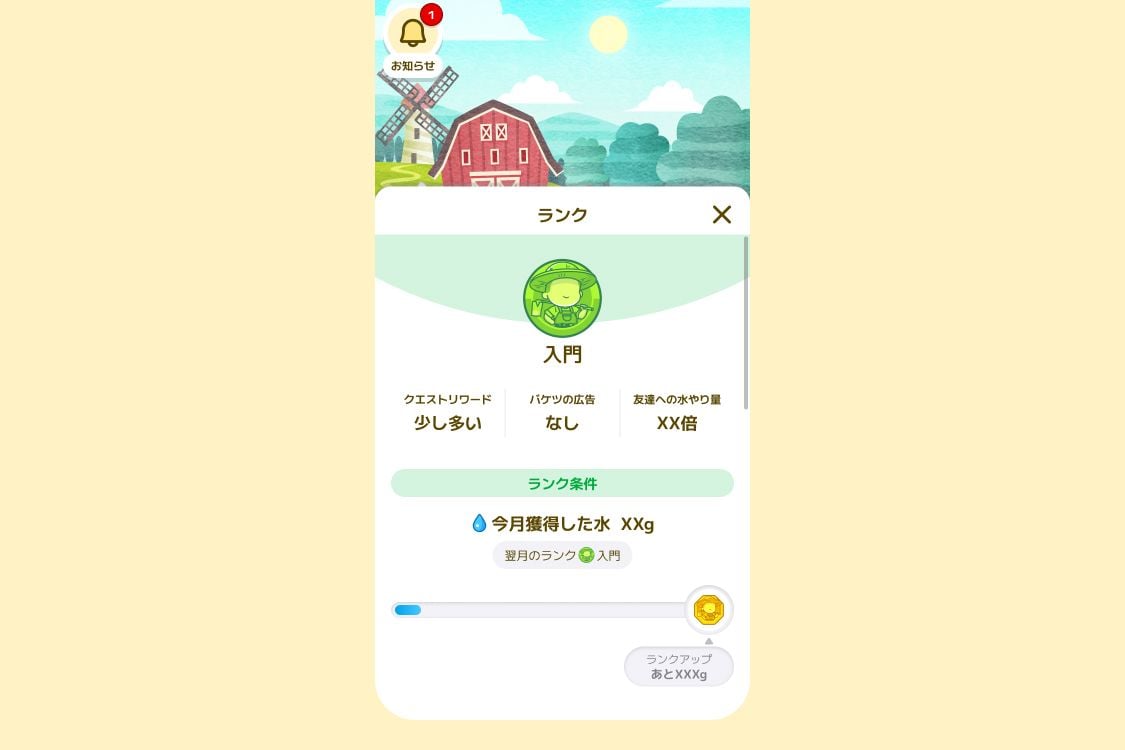Close the ランク panel
This screenshot has height=750, width=1125.
(x=721, y=214)
